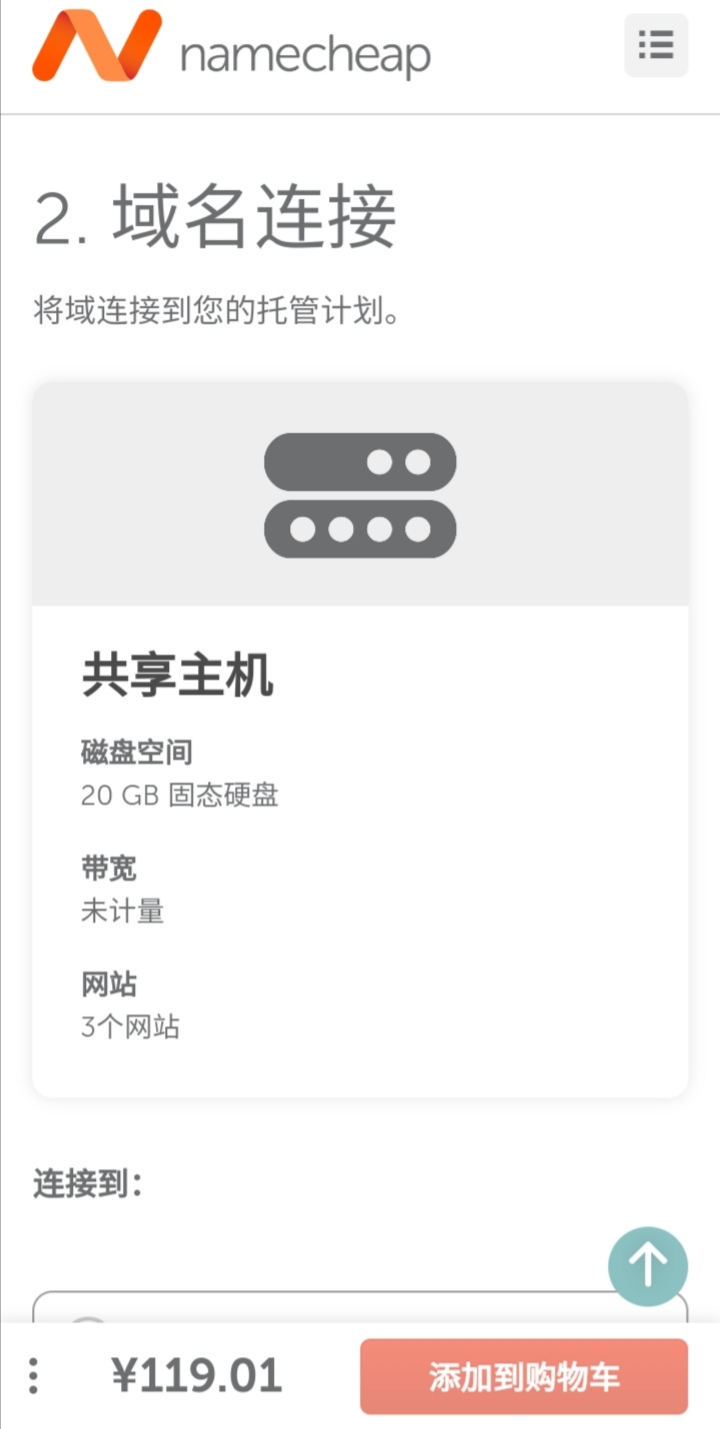
Task: Click the 磁盘空间 specification row
Action: [136, 752]
